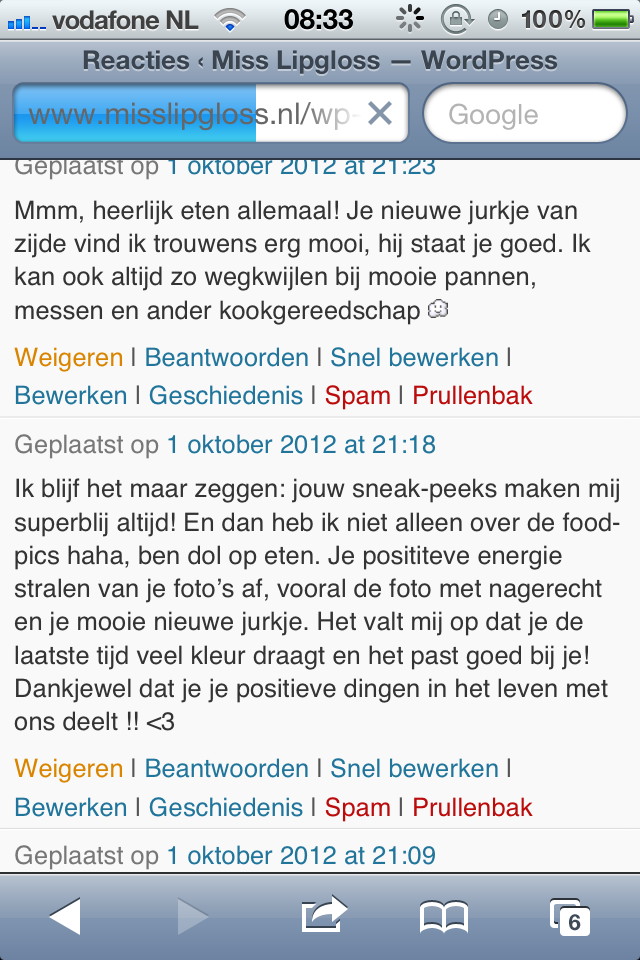This screenshot has width=640, height=960.
Task: Stop loading the page with the X button
Action: point(379,115)
